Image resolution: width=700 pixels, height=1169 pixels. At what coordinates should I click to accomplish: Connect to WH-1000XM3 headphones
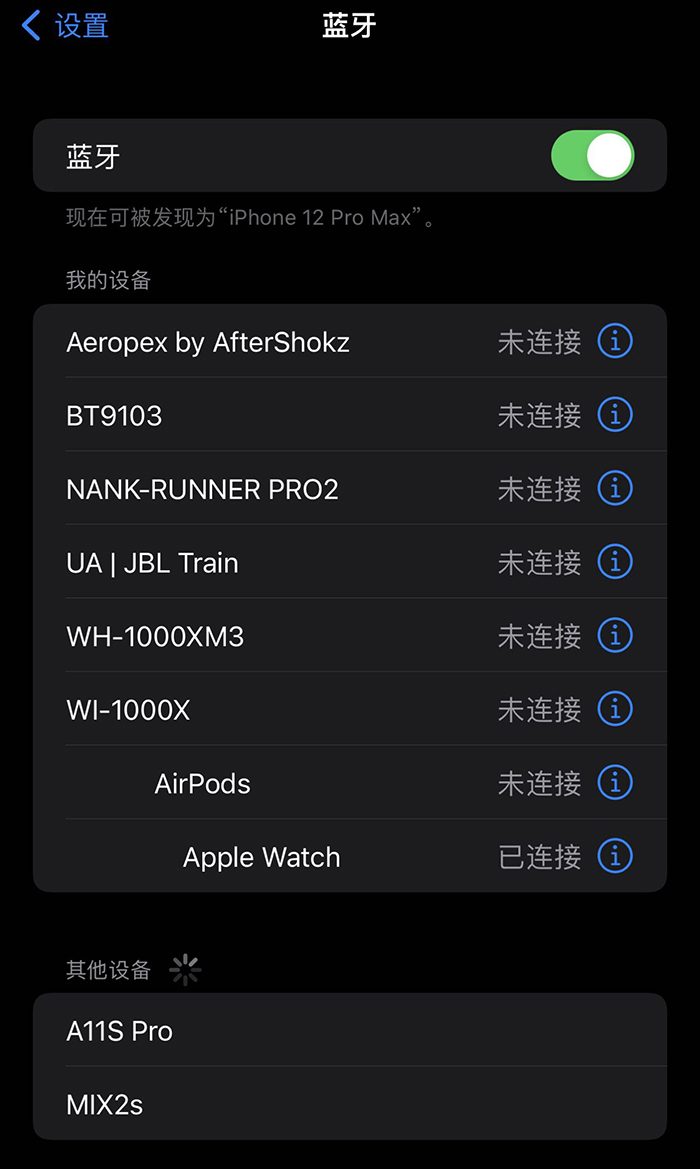tap(155, 636)
